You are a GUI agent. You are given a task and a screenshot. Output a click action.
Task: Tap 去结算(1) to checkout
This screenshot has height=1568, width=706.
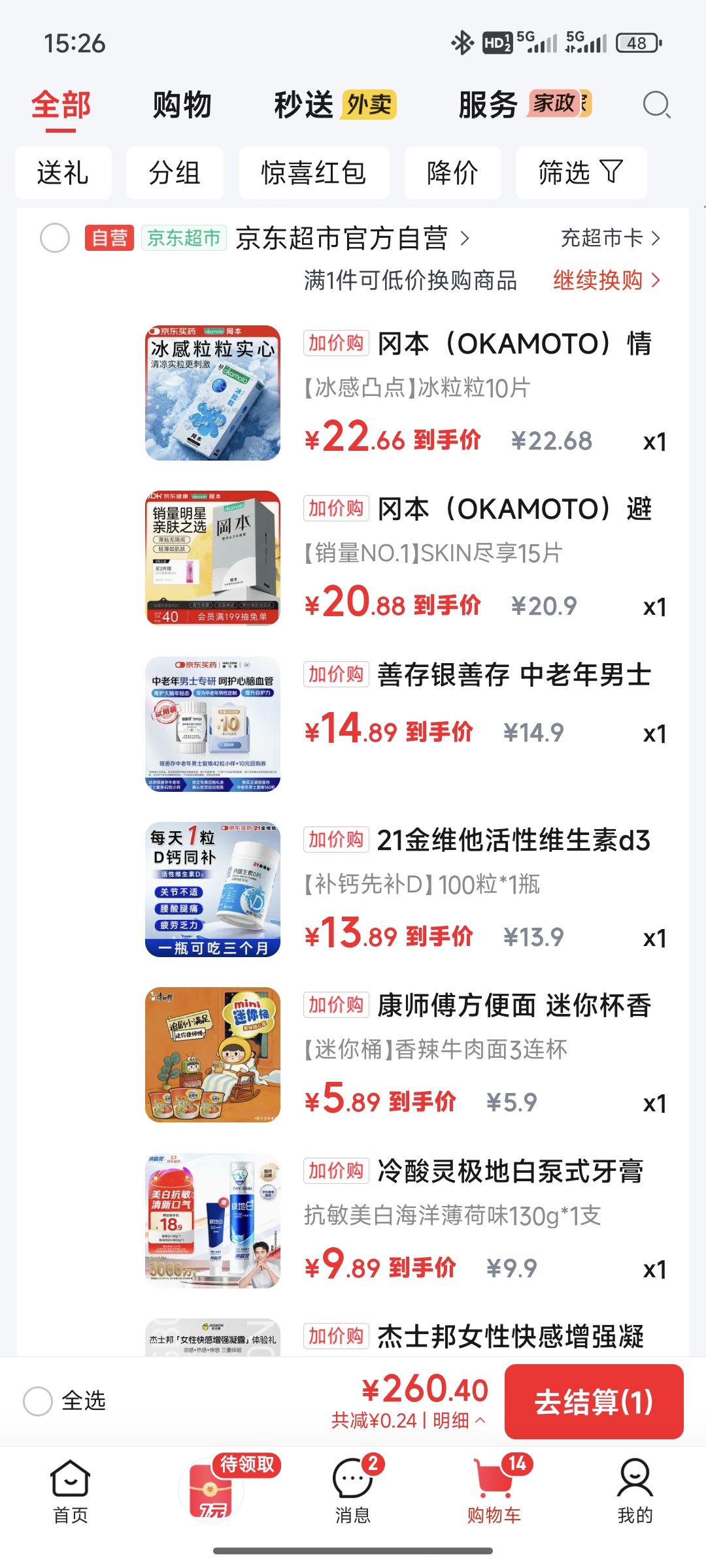pyautogui.click(x=594, y=1401)
